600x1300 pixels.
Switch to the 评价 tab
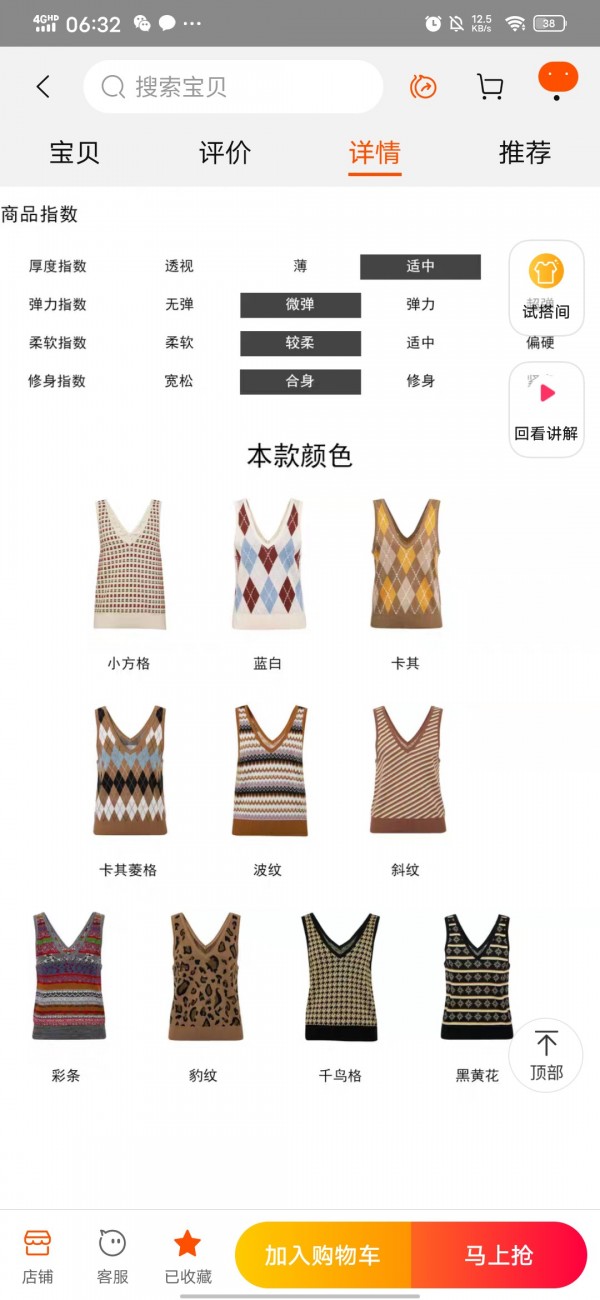point(225,153)
